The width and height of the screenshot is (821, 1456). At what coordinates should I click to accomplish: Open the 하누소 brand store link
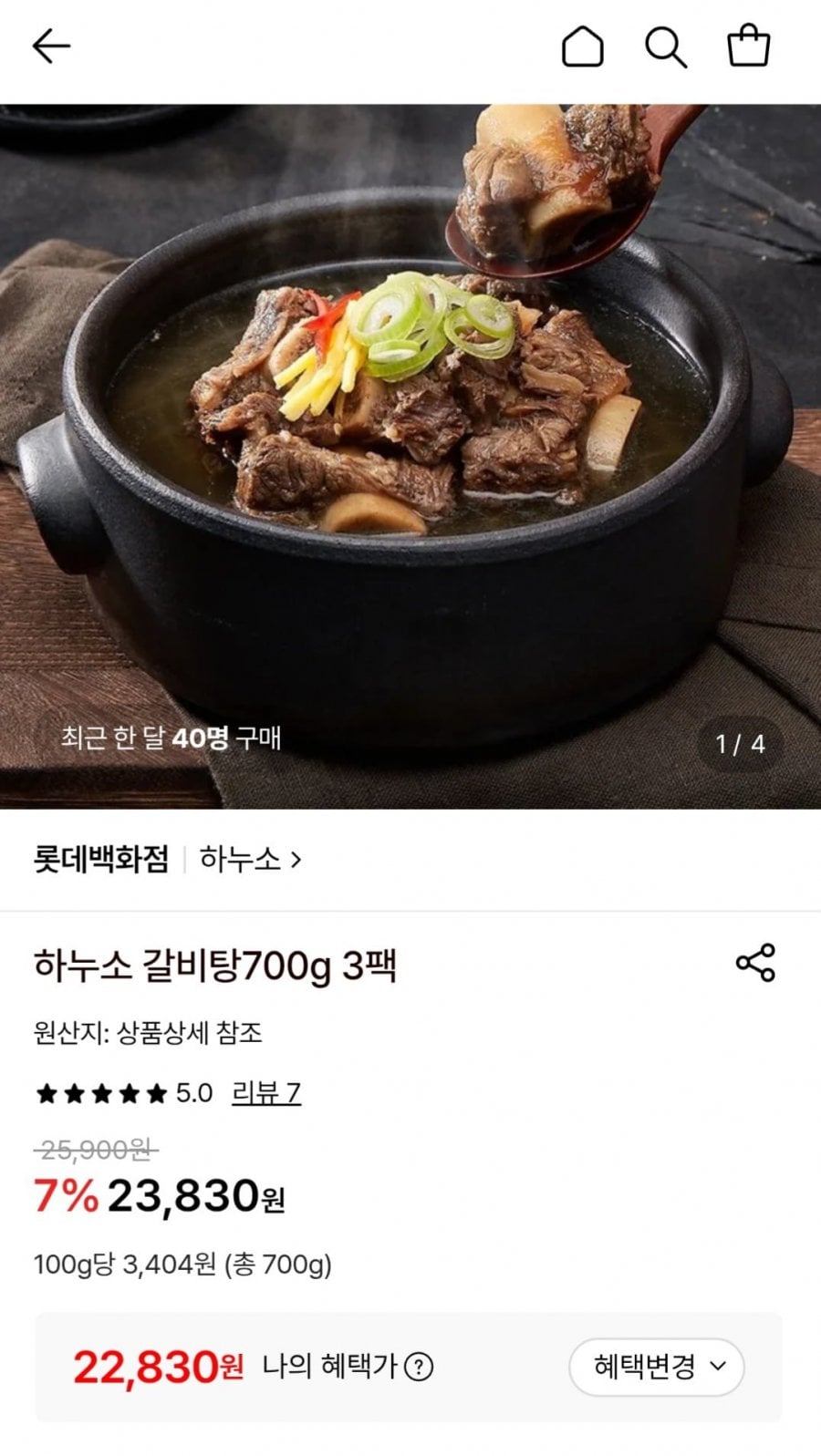pyautogui.click(x=250, y=859)
